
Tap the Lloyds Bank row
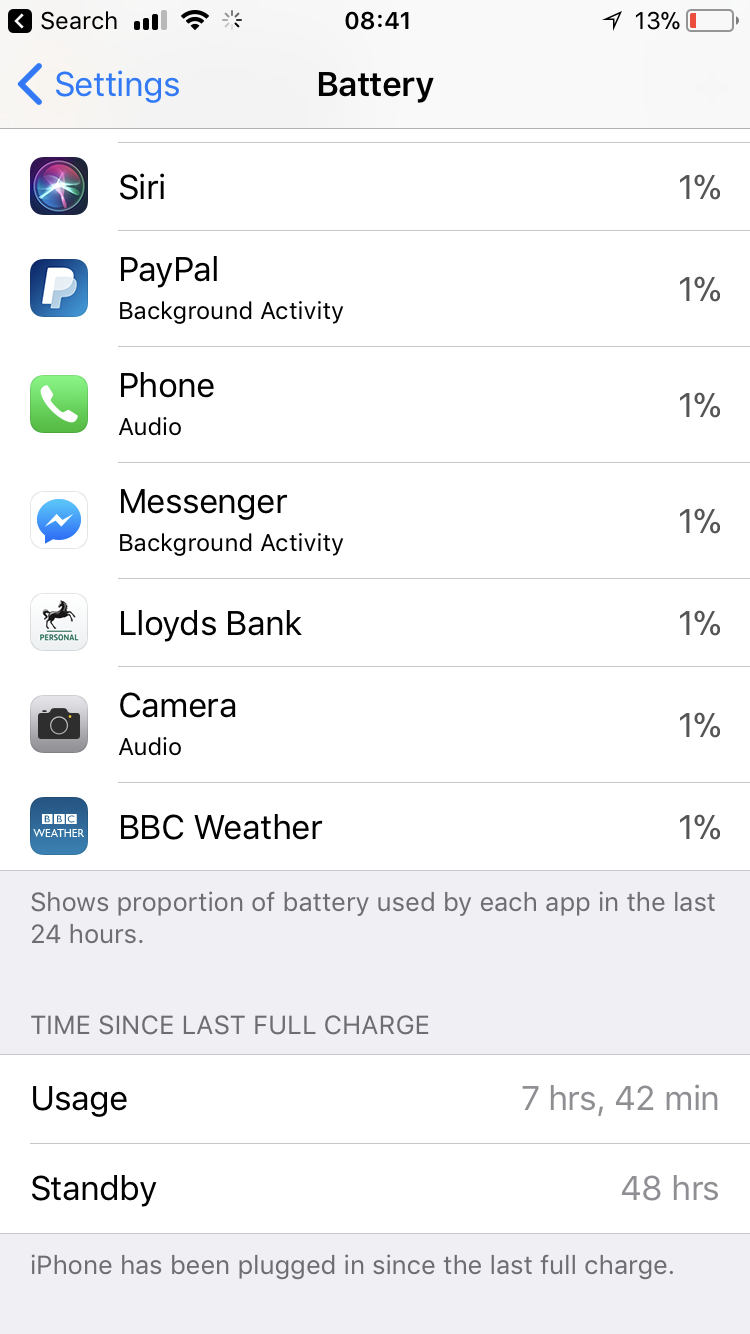[375, 623]
